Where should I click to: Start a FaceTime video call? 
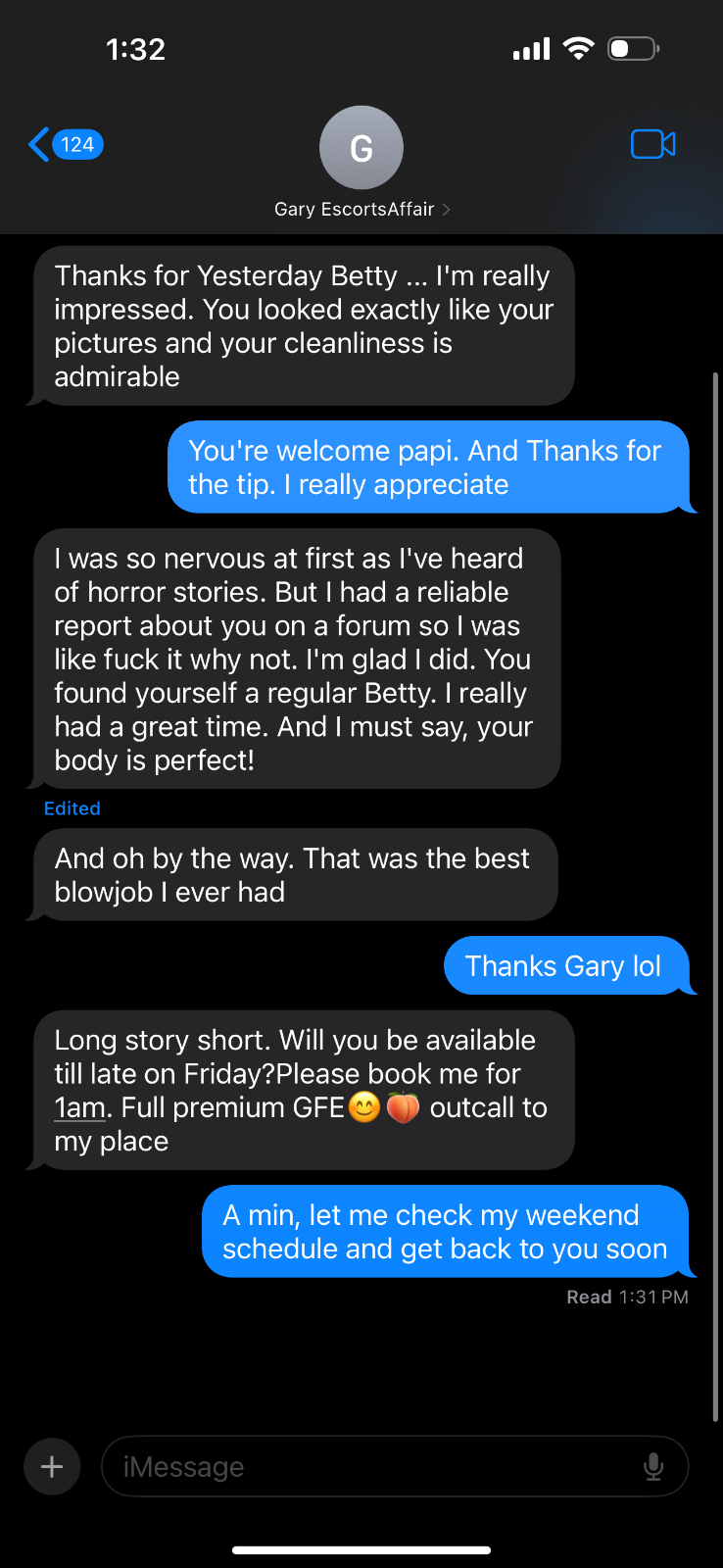652,145
